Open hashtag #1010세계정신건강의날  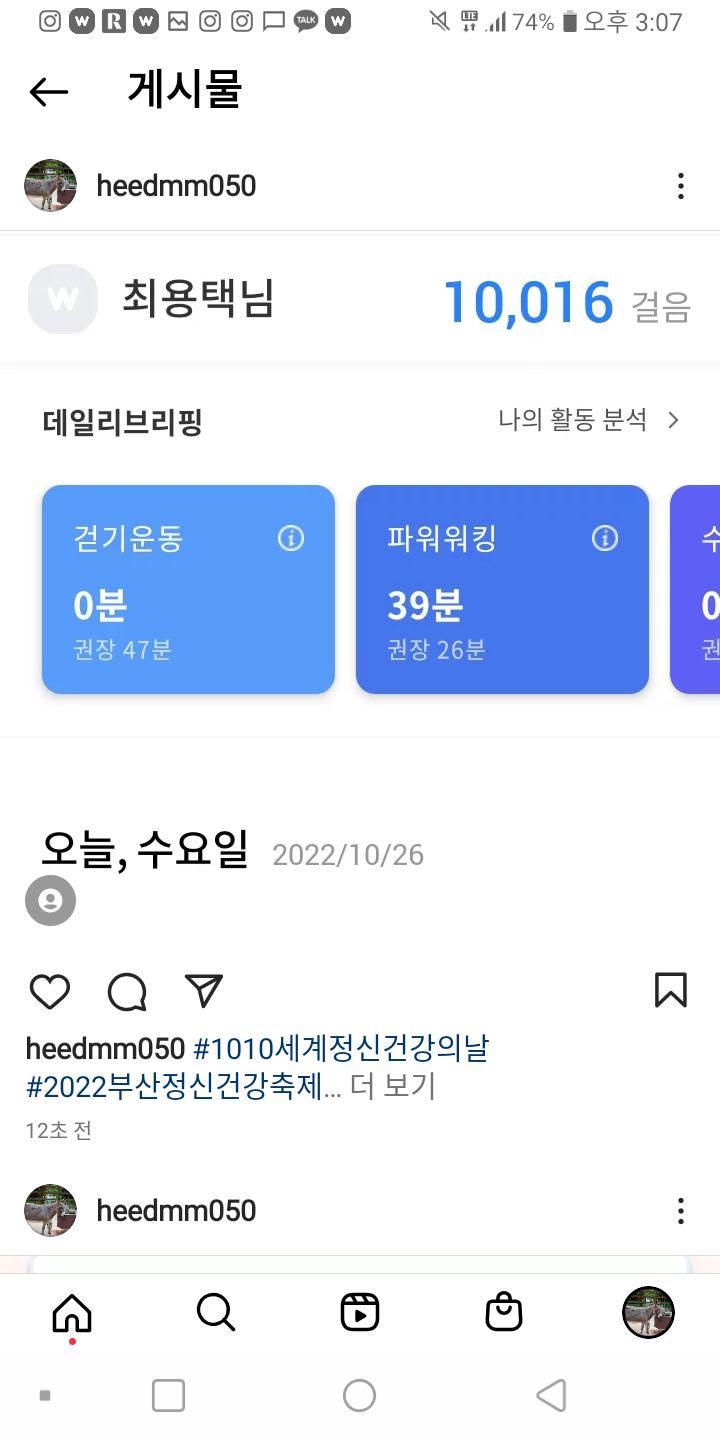click(x=340, y=1049)
